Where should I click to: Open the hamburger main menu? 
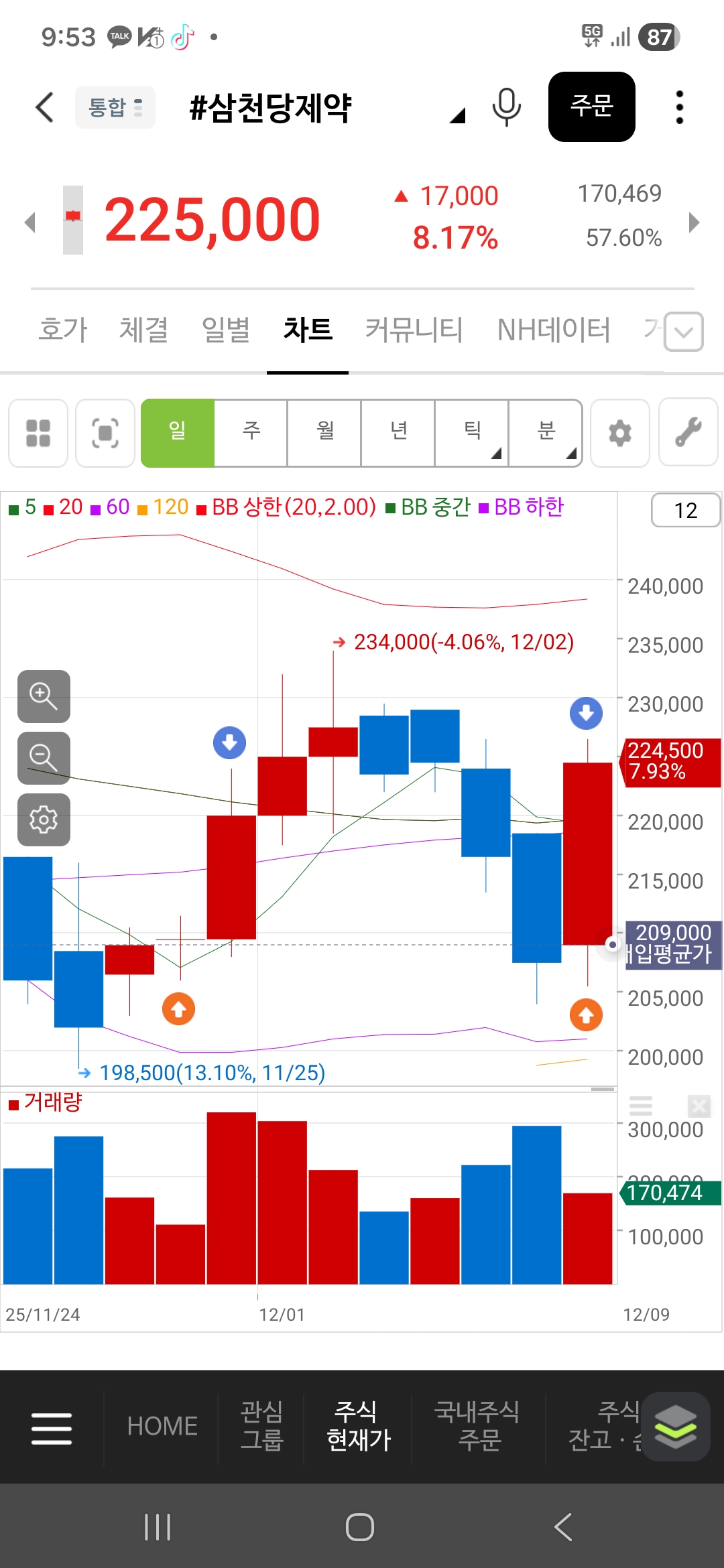click(x=52, y=1428)
